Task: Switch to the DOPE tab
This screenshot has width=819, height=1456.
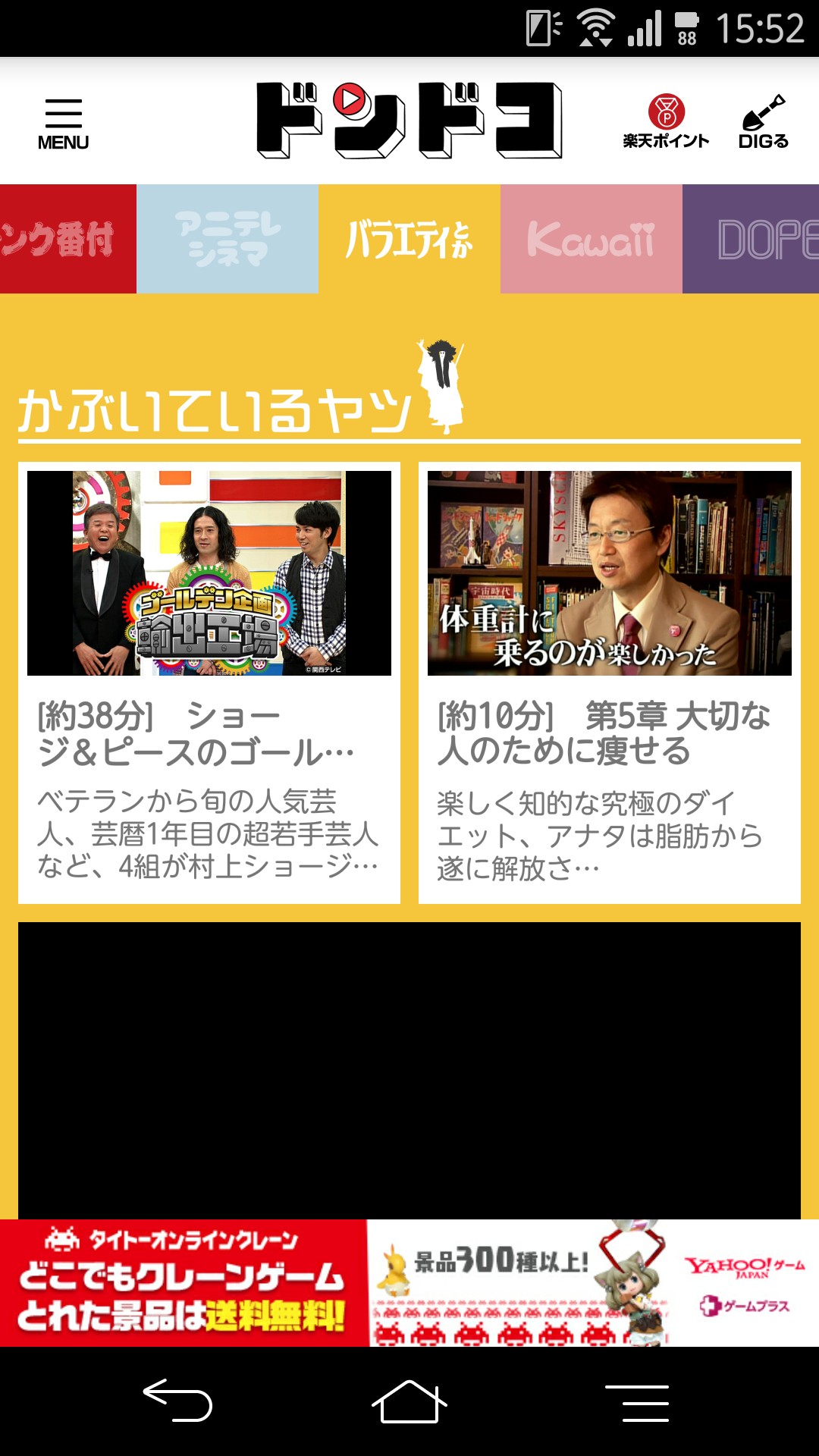Action: [751, 239]
